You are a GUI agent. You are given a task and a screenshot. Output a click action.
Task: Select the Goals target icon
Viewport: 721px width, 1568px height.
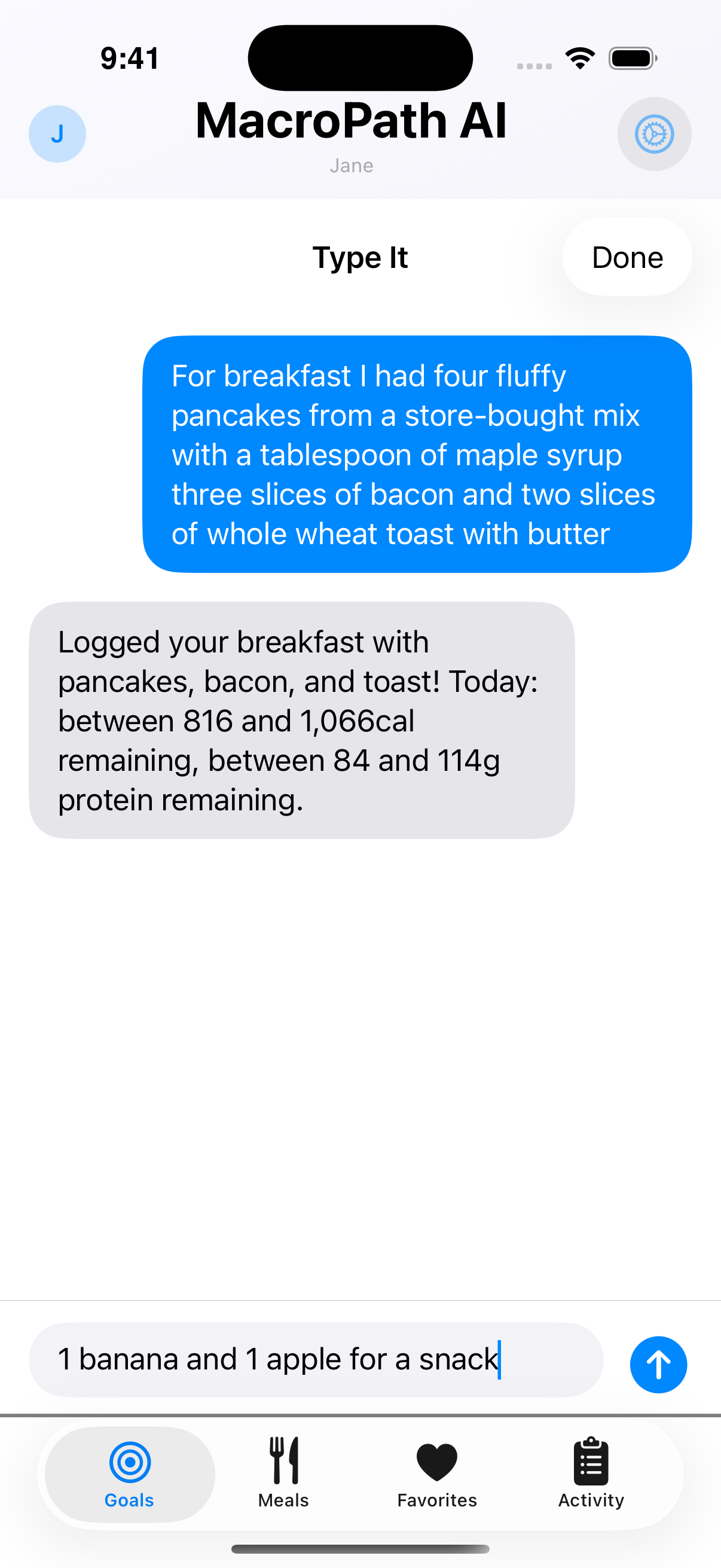(128, 1461)
